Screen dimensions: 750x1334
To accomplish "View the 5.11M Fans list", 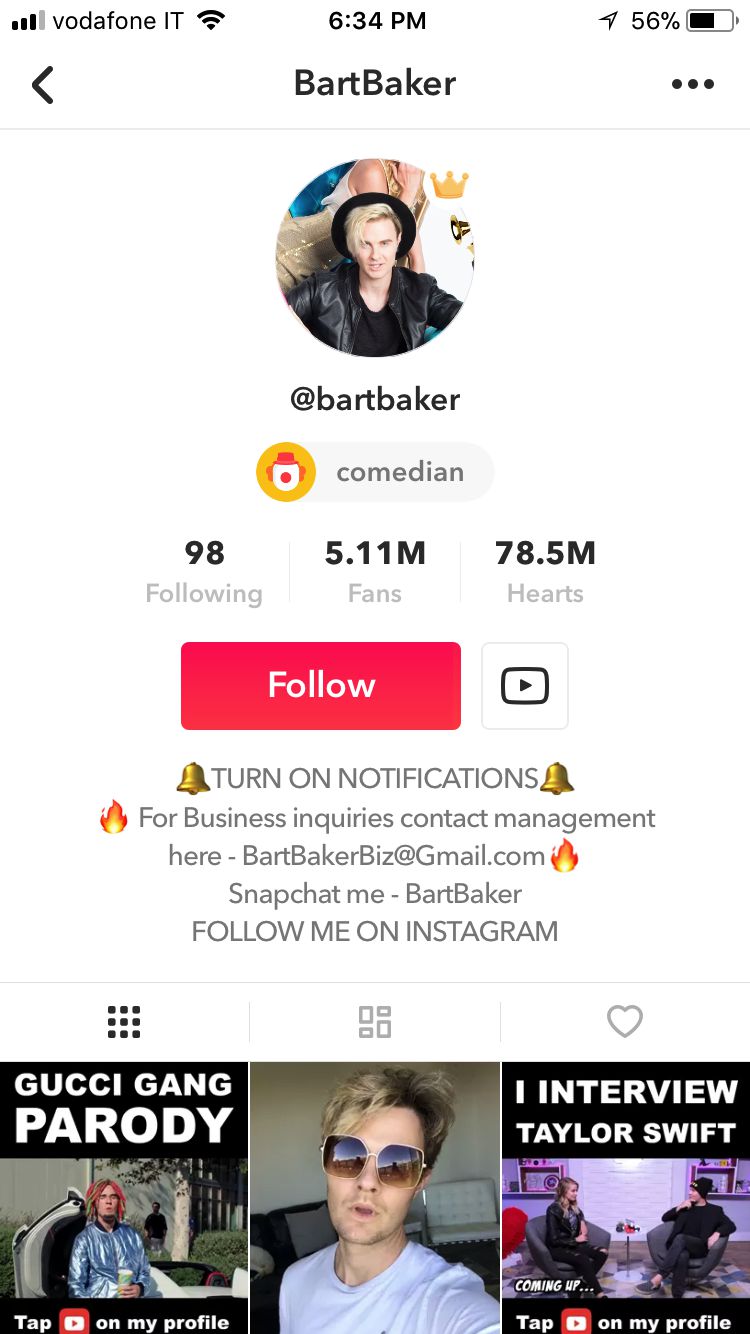I will click(x=375, y=572).
